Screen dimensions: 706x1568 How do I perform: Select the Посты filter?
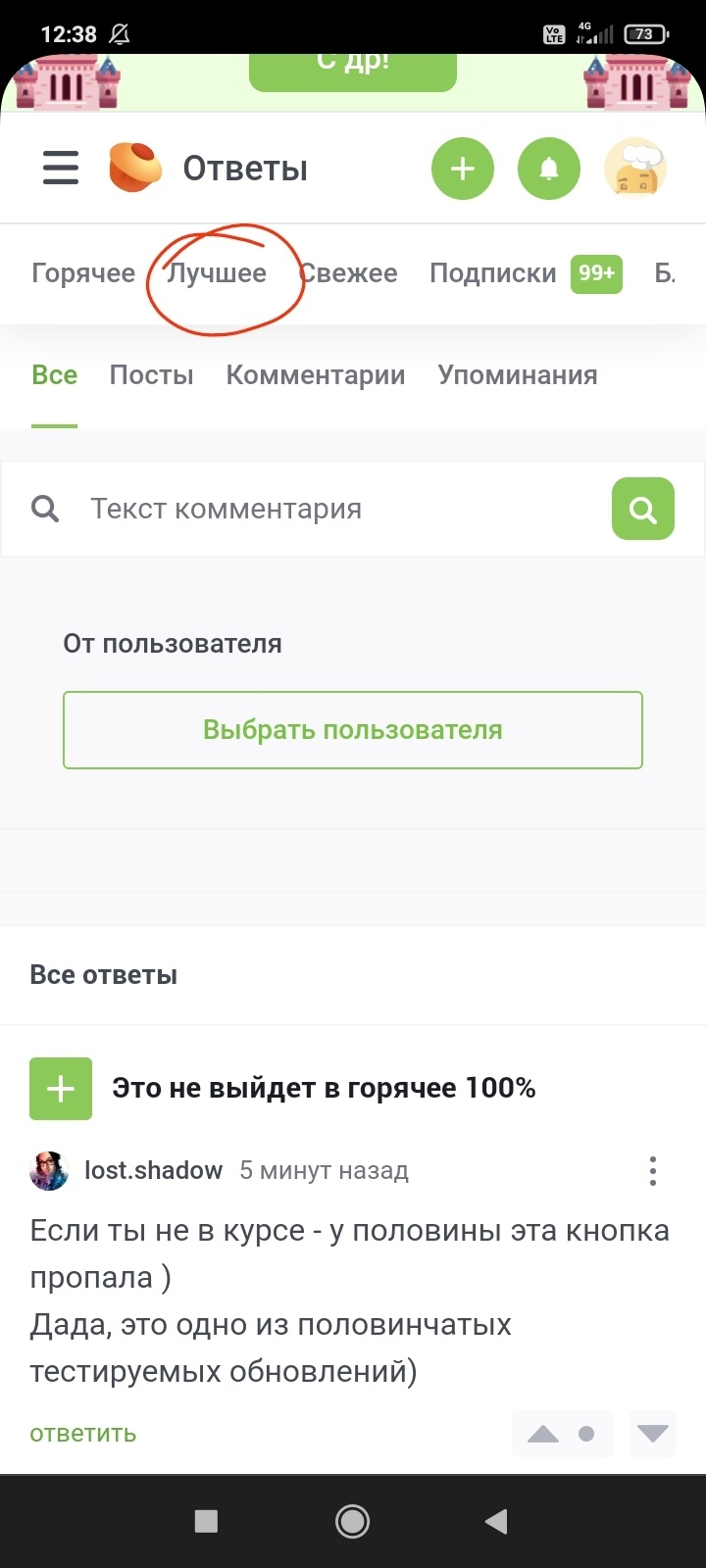(151, 375)
